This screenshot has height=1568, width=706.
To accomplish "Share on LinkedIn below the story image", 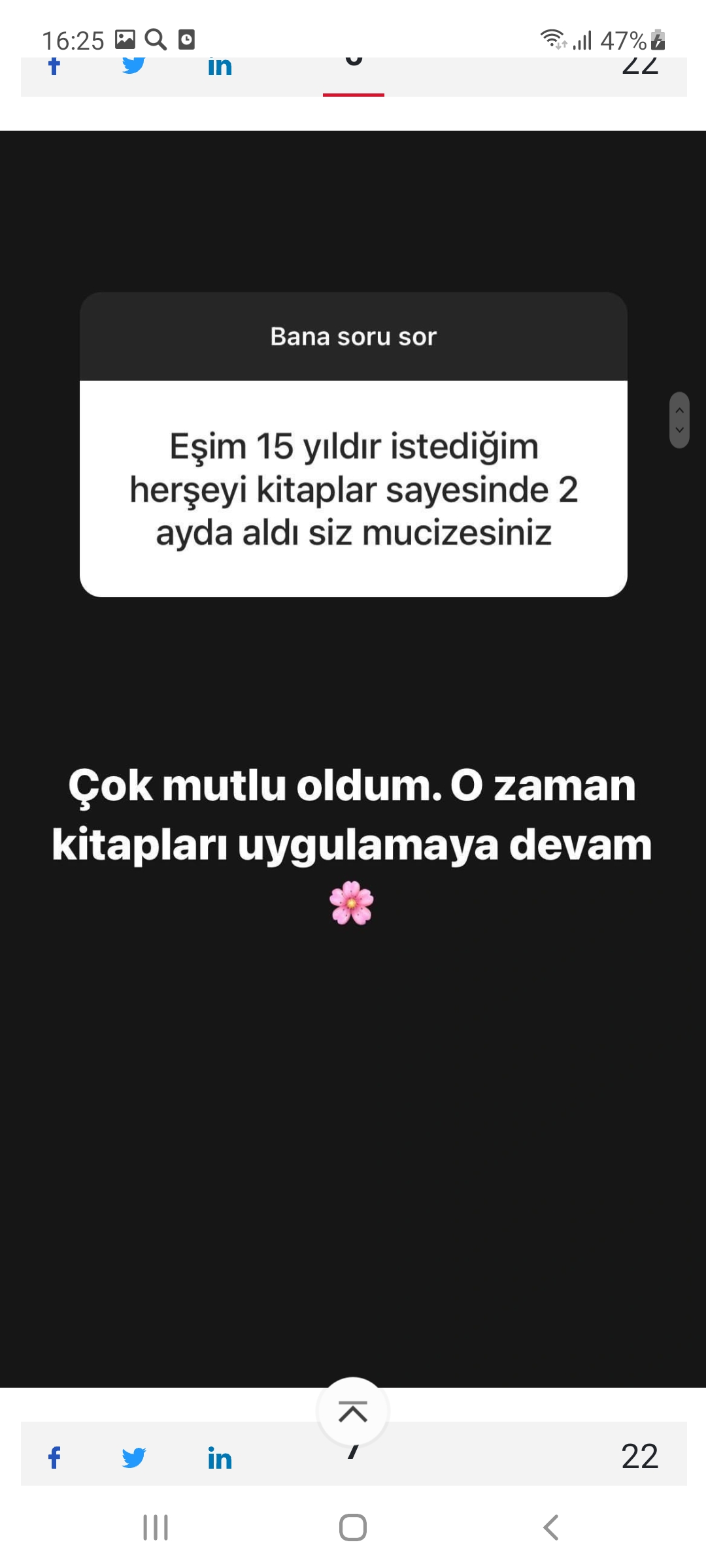I will click(220, 1458).
